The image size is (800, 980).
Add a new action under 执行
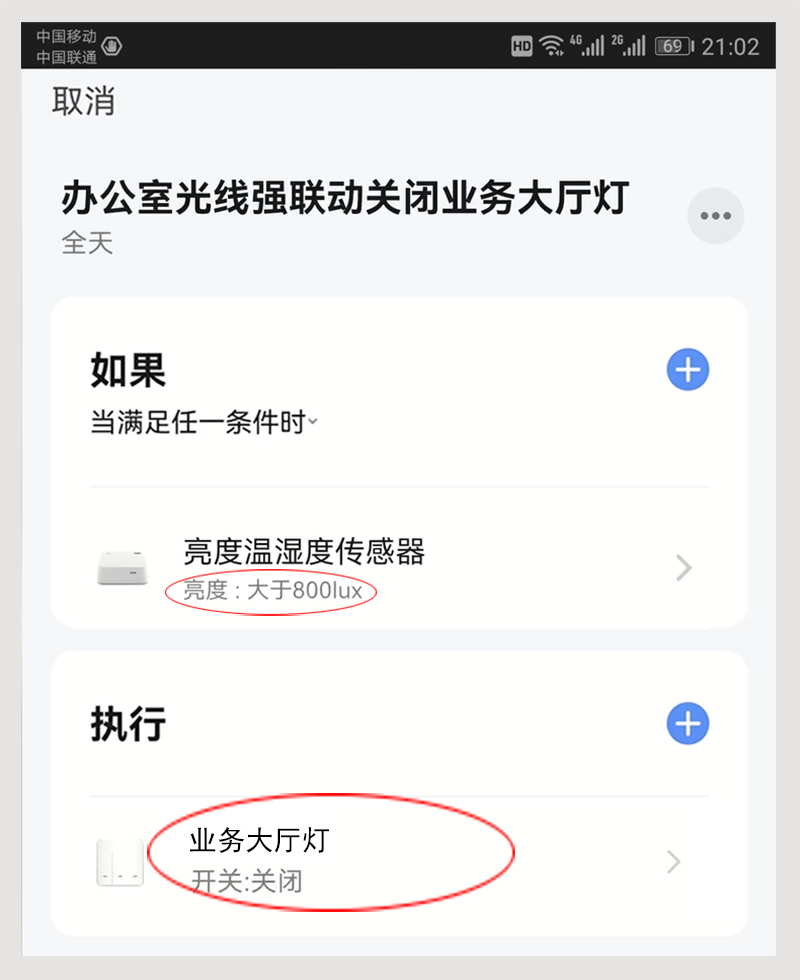(688, 724)
